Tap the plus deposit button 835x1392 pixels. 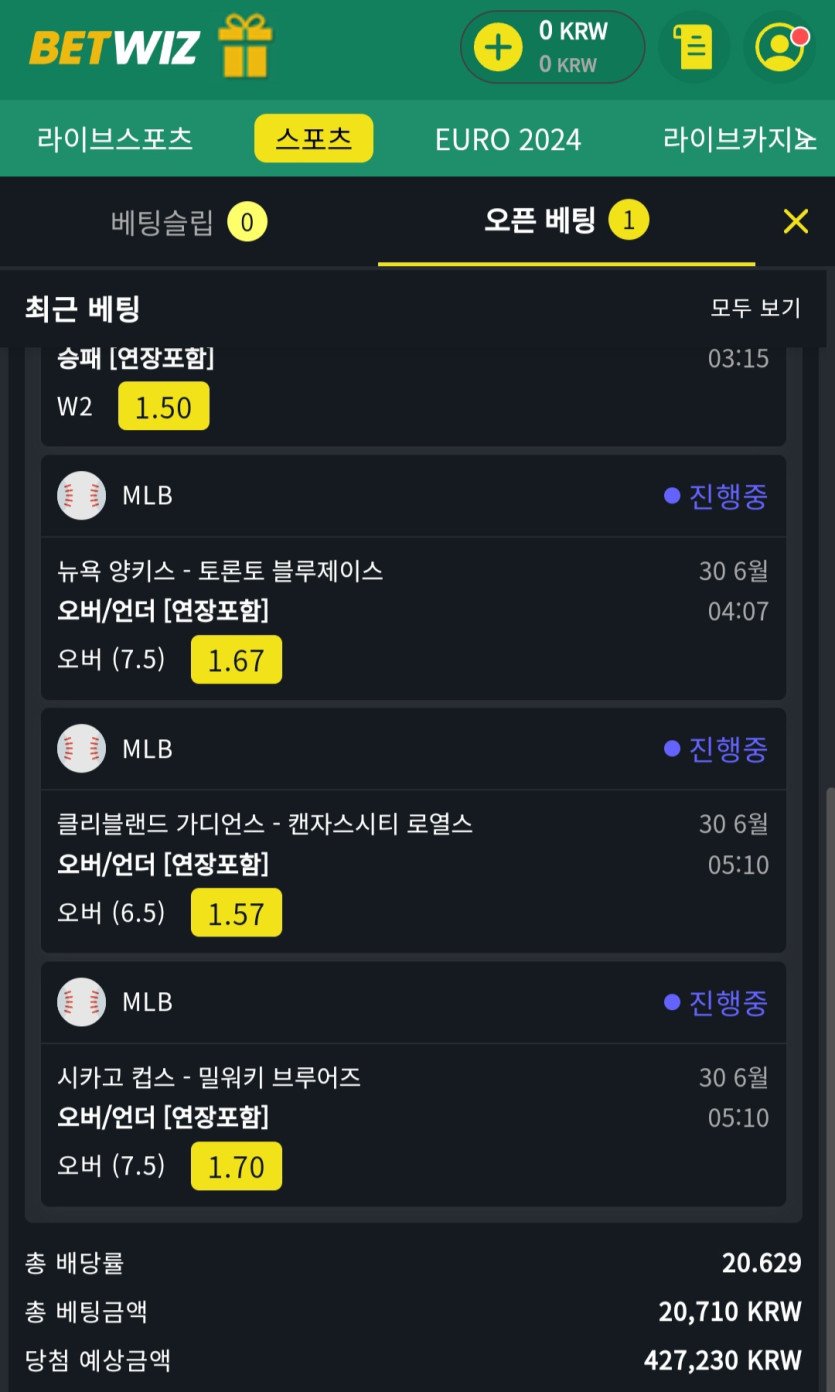point(498,47)
